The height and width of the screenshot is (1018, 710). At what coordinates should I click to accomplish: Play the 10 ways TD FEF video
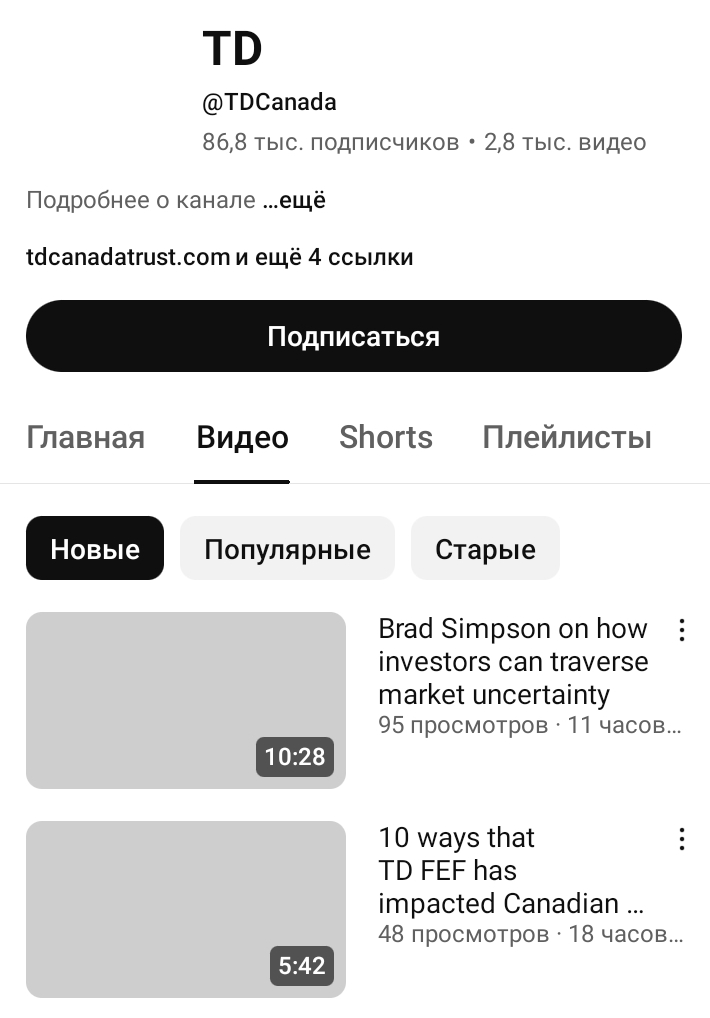pyautogui.click(x=185, y=909)
